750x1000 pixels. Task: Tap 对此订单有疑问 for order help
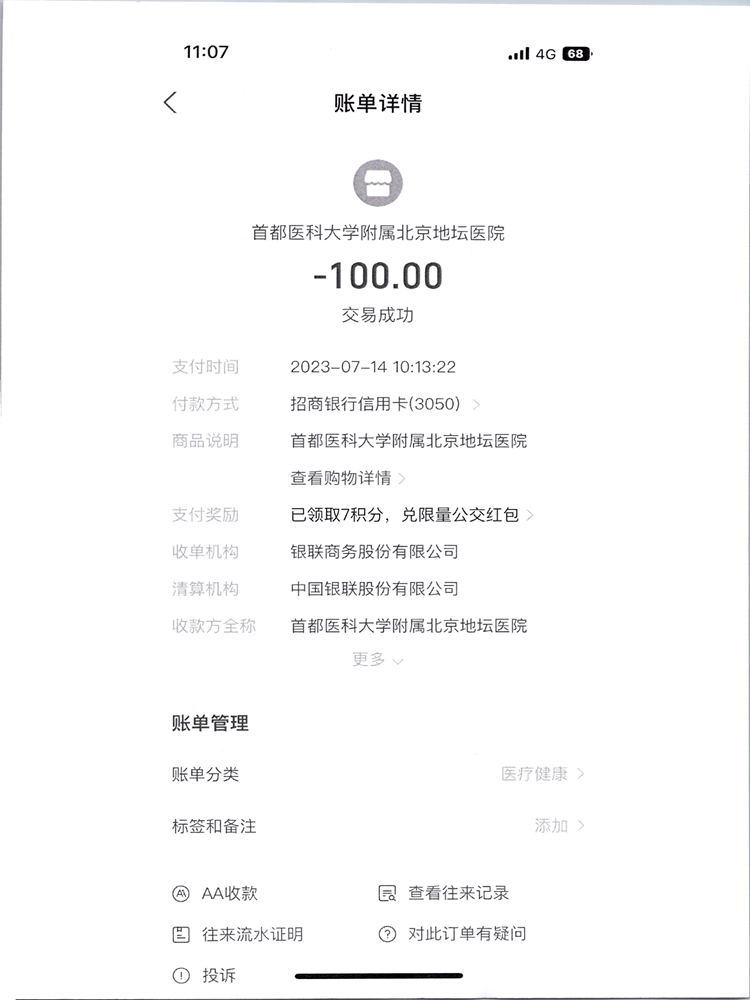453,934
